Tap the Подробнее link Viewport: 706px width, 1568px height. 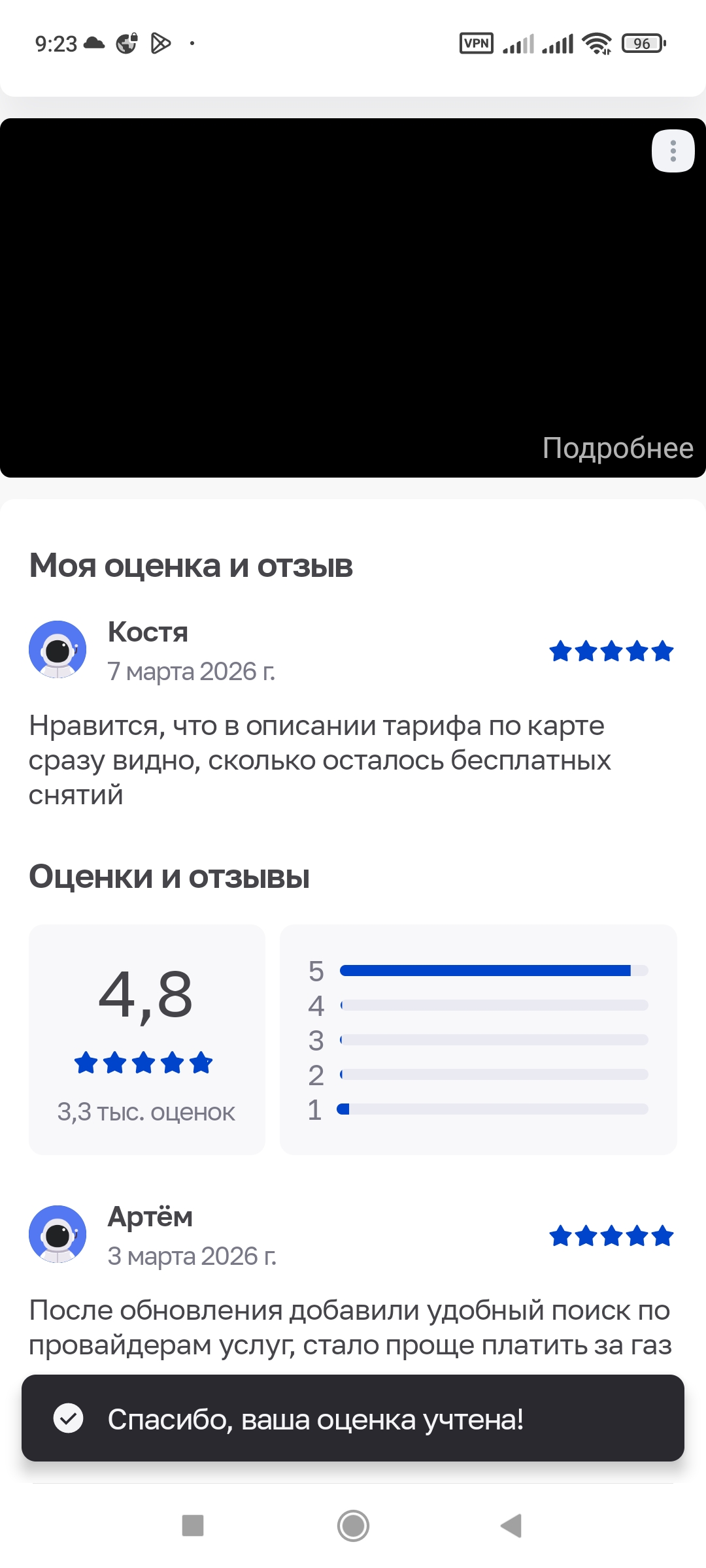618,448
